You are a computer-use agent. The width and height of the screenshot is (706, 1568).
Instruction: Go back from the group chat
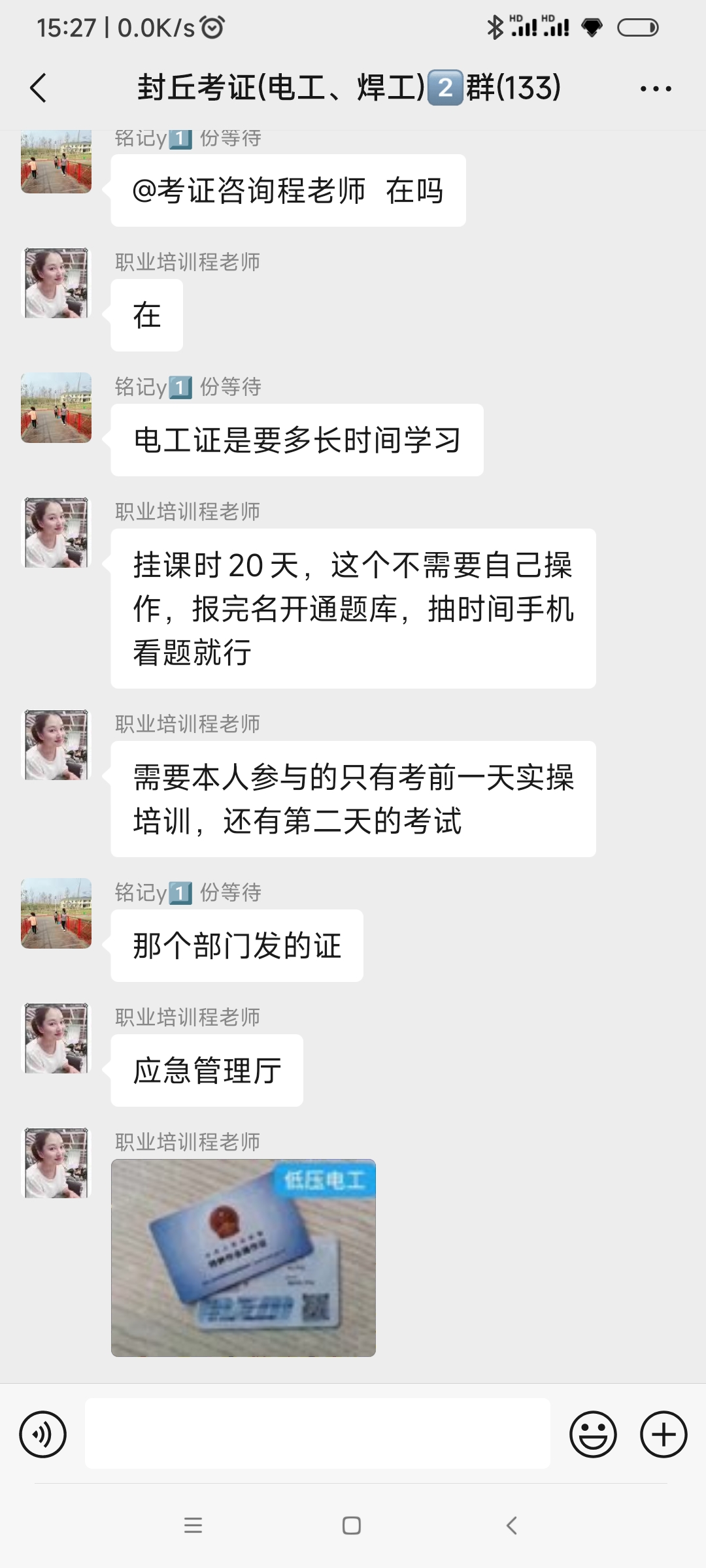pos(39,88)
